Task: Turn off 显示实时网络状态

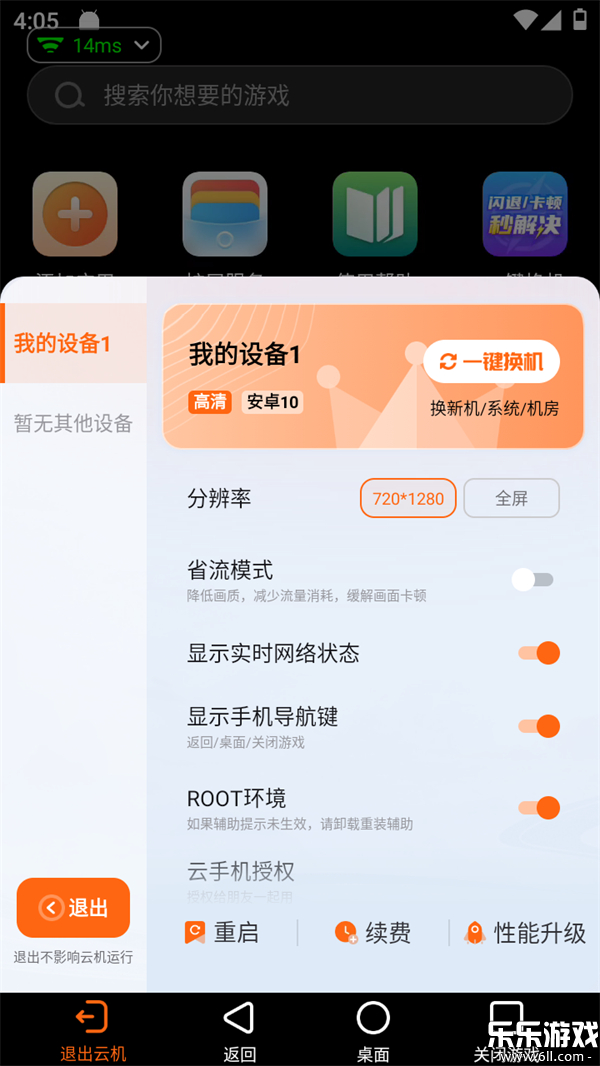Action: 538,654
